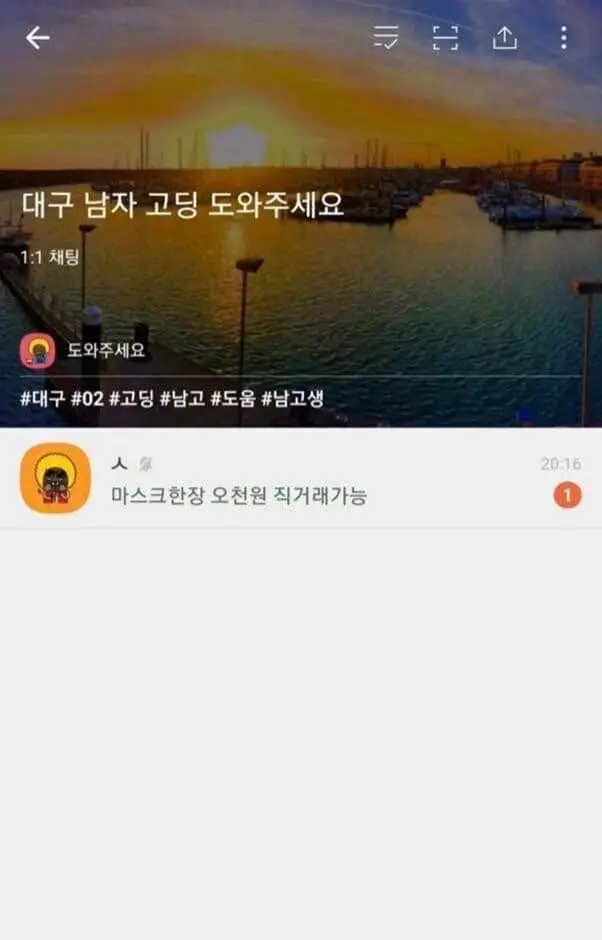Tap the #대구 hashtag
602x940 pixels.
[42, 399]
